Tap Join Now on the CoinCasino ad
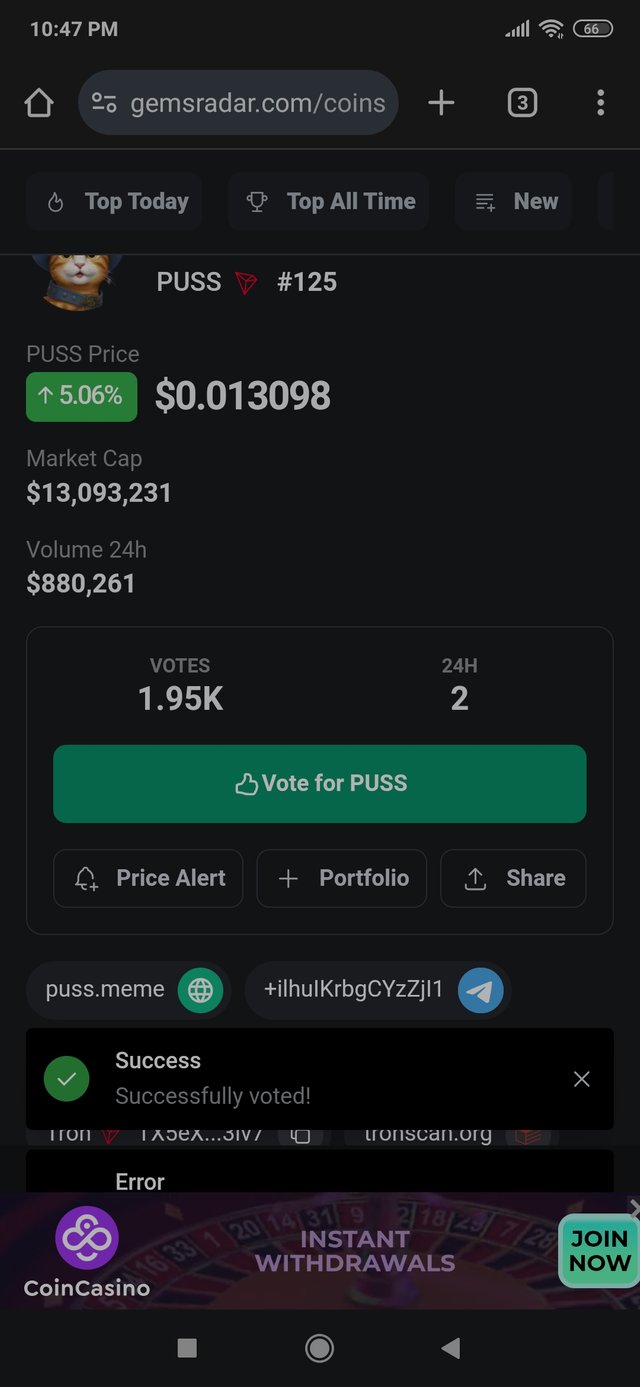Viewport: 640px width, 1387px height. pos(599,1250)
